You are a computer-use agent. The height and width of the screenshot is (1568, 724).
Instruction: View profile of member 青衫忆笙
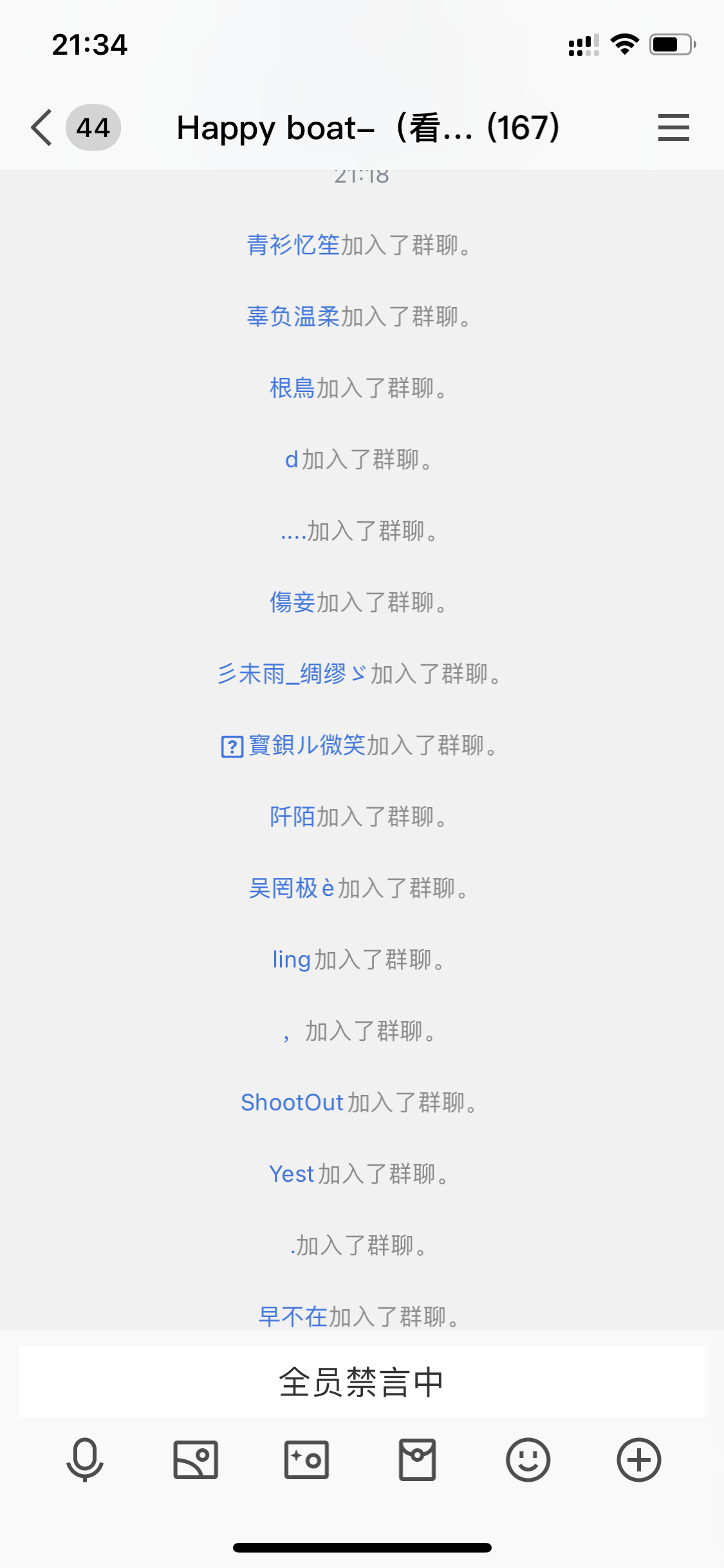[293, 245]
